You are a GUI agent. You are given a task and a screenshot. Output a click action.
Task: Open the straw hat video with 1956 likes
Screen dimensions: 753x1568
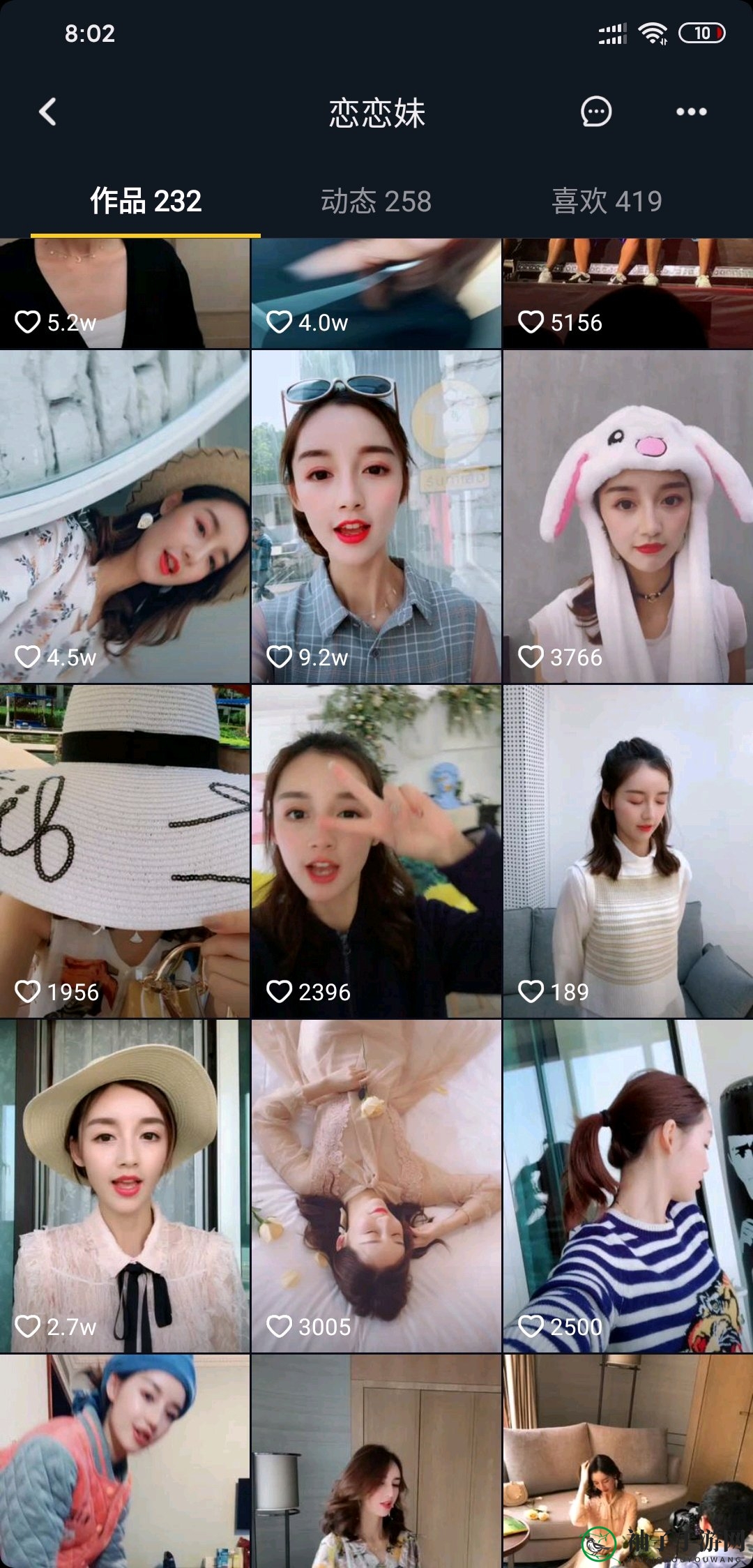pyautogui.click(x=125, y=851)
